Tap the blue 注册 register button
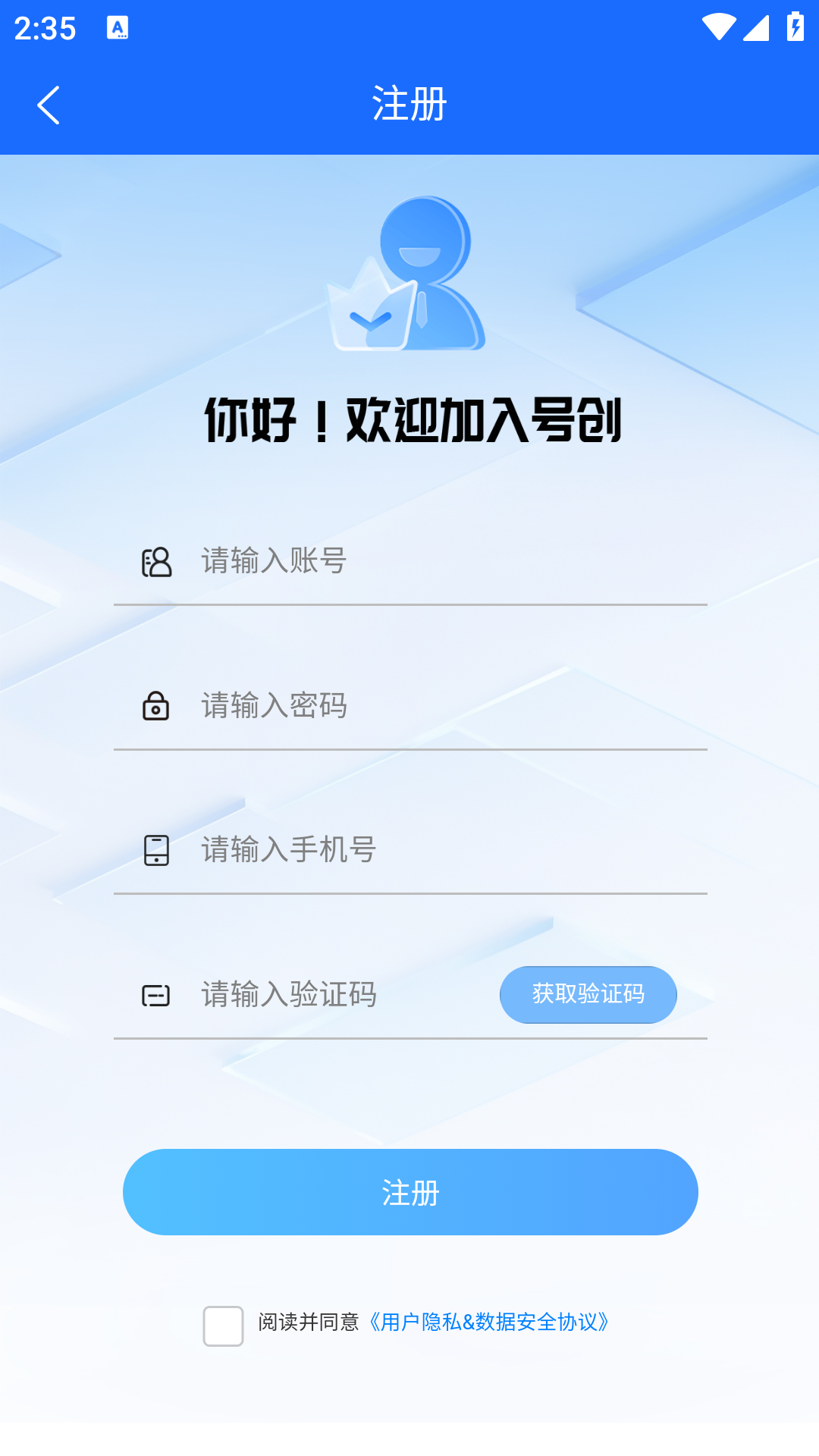Viewport: 819px width, 1456px height. (409, 1192)
